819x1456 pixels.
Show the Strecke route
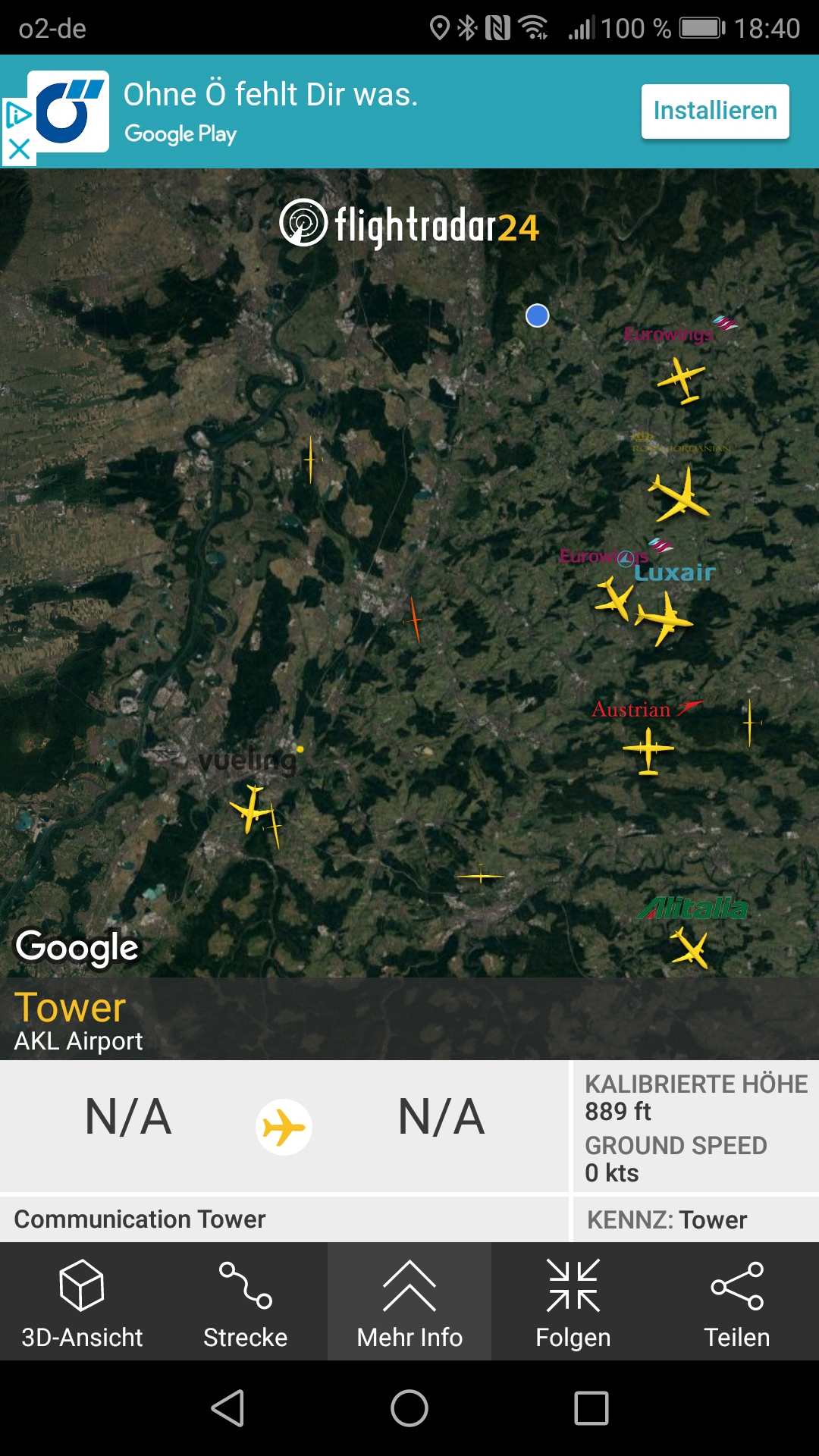246,1303
